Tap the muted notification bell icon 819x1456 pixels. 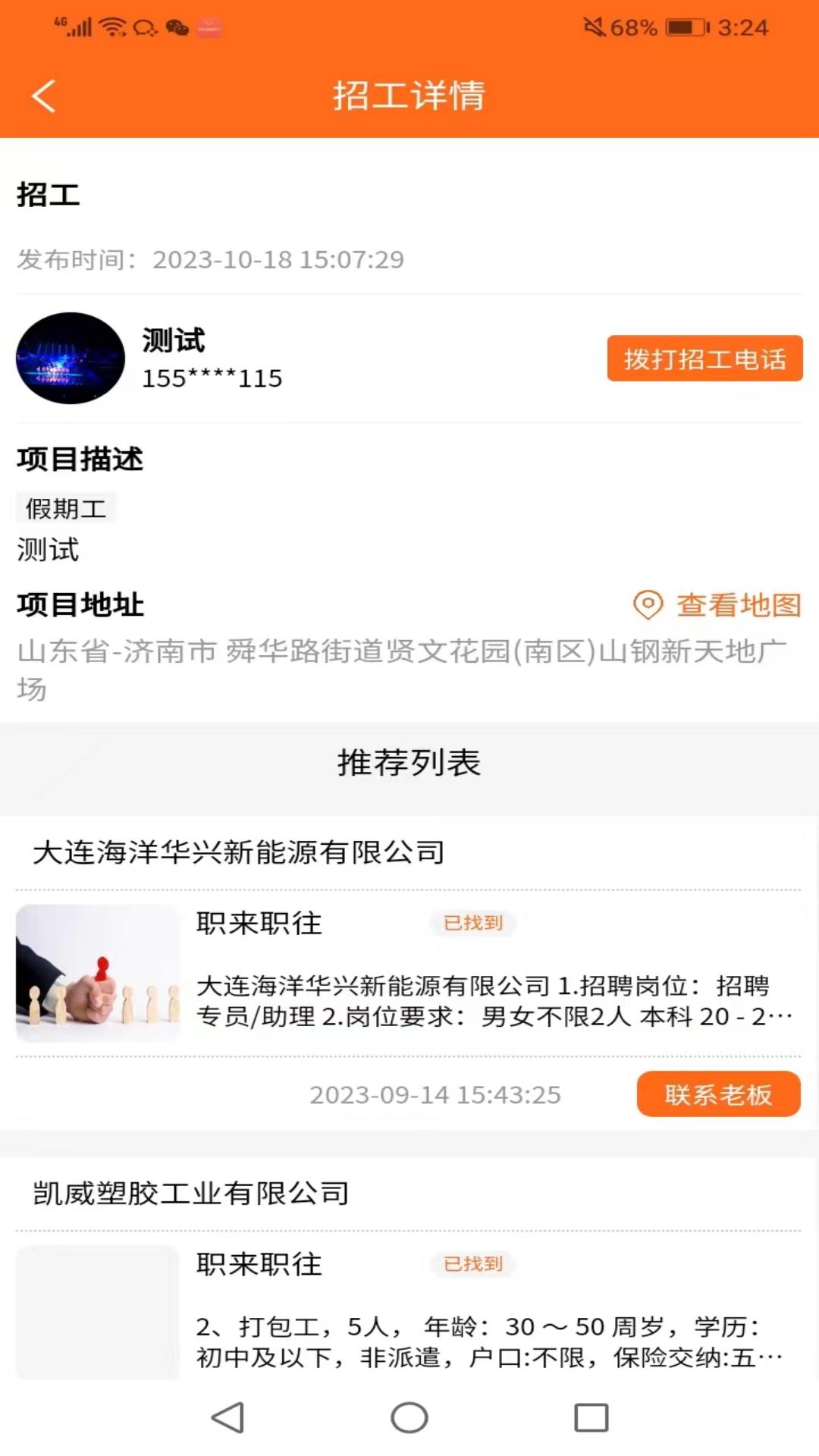click(595, 25)
